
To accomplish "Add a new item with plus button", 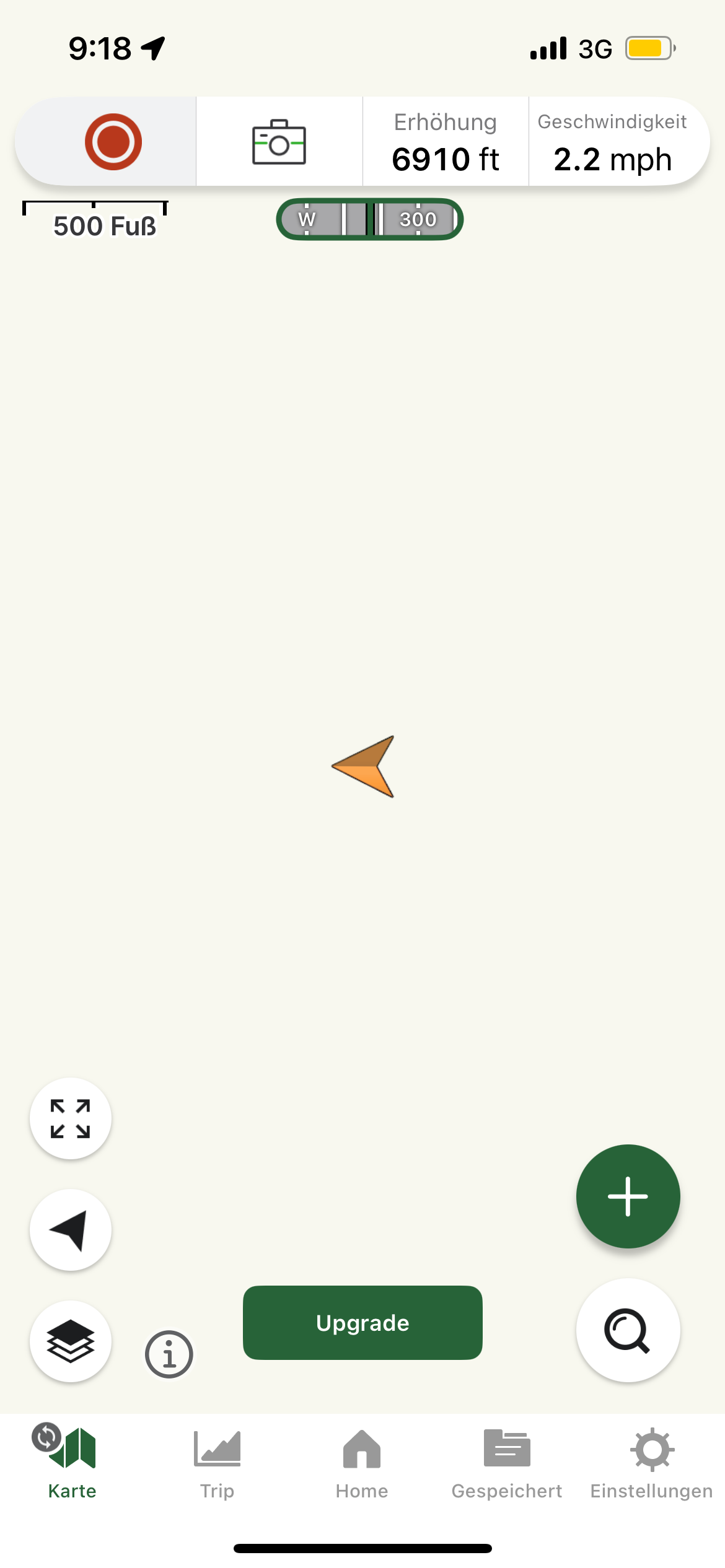I will [628, 1196].
